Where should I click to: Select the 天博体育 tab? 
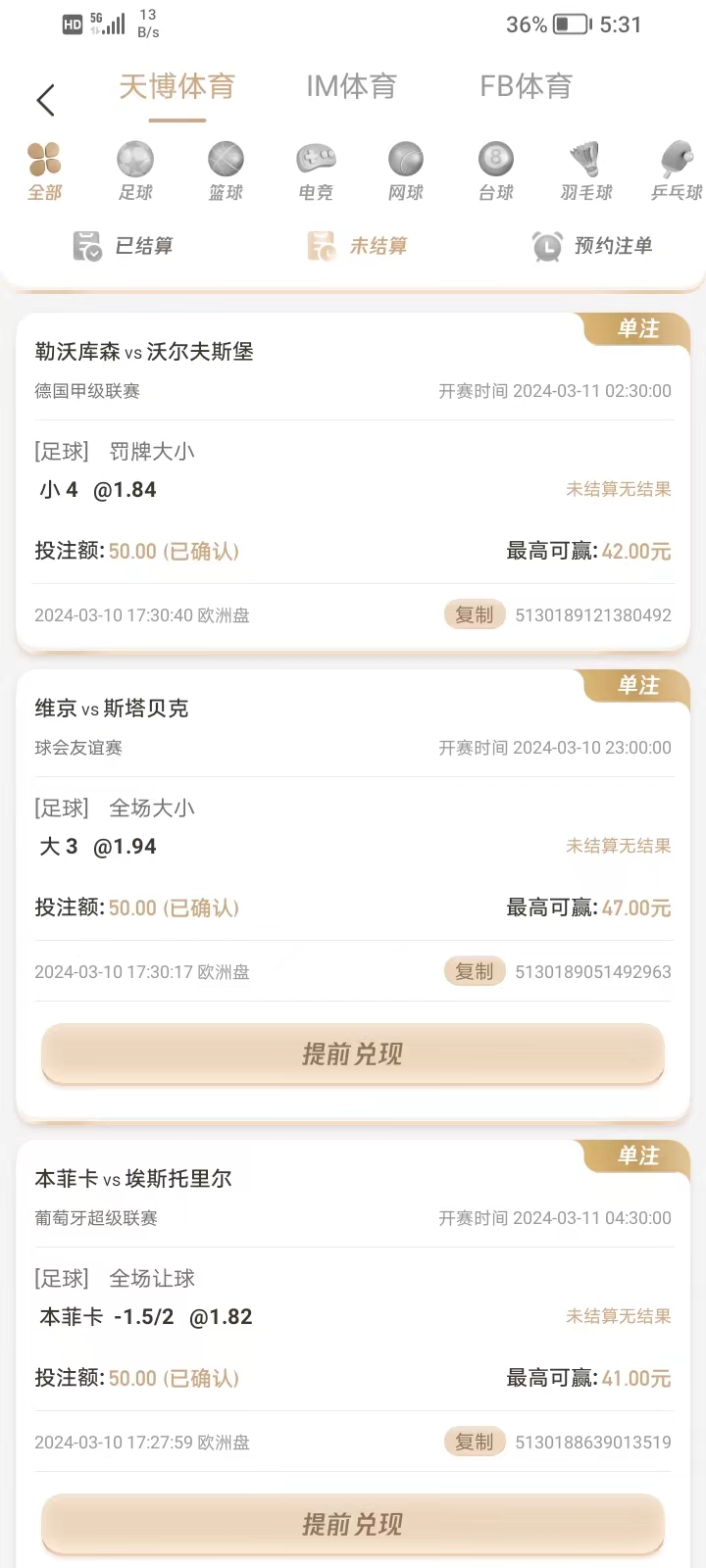(x=177, y=87)
